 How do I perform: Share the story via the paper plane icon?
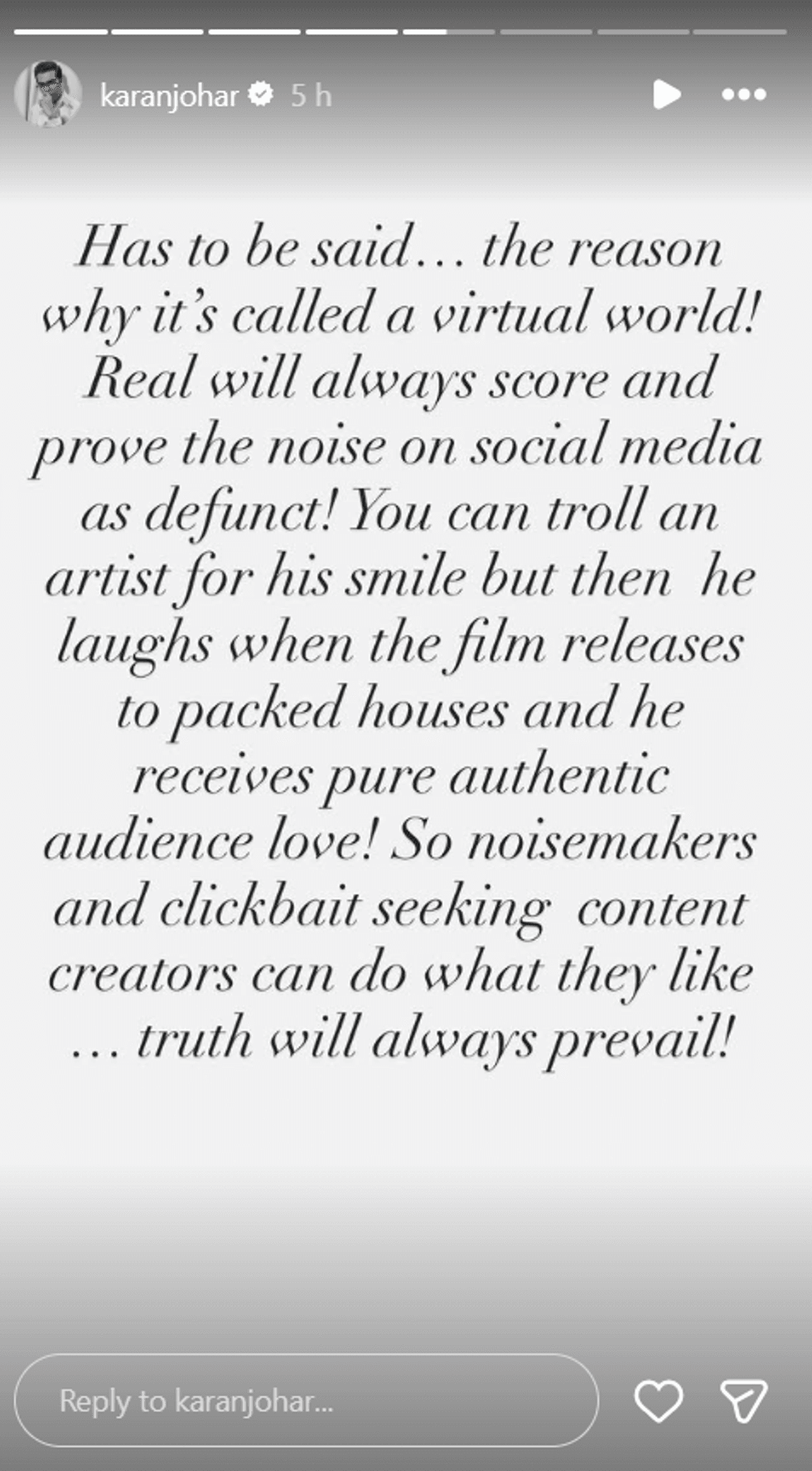tap(743, 1401)
